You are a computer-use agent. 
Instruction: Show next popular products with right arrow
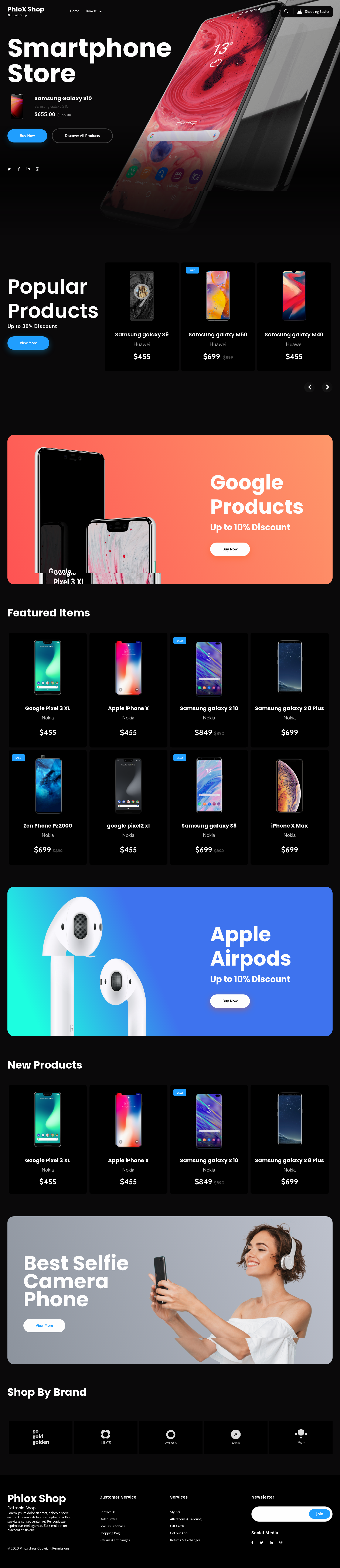point(327,387)
